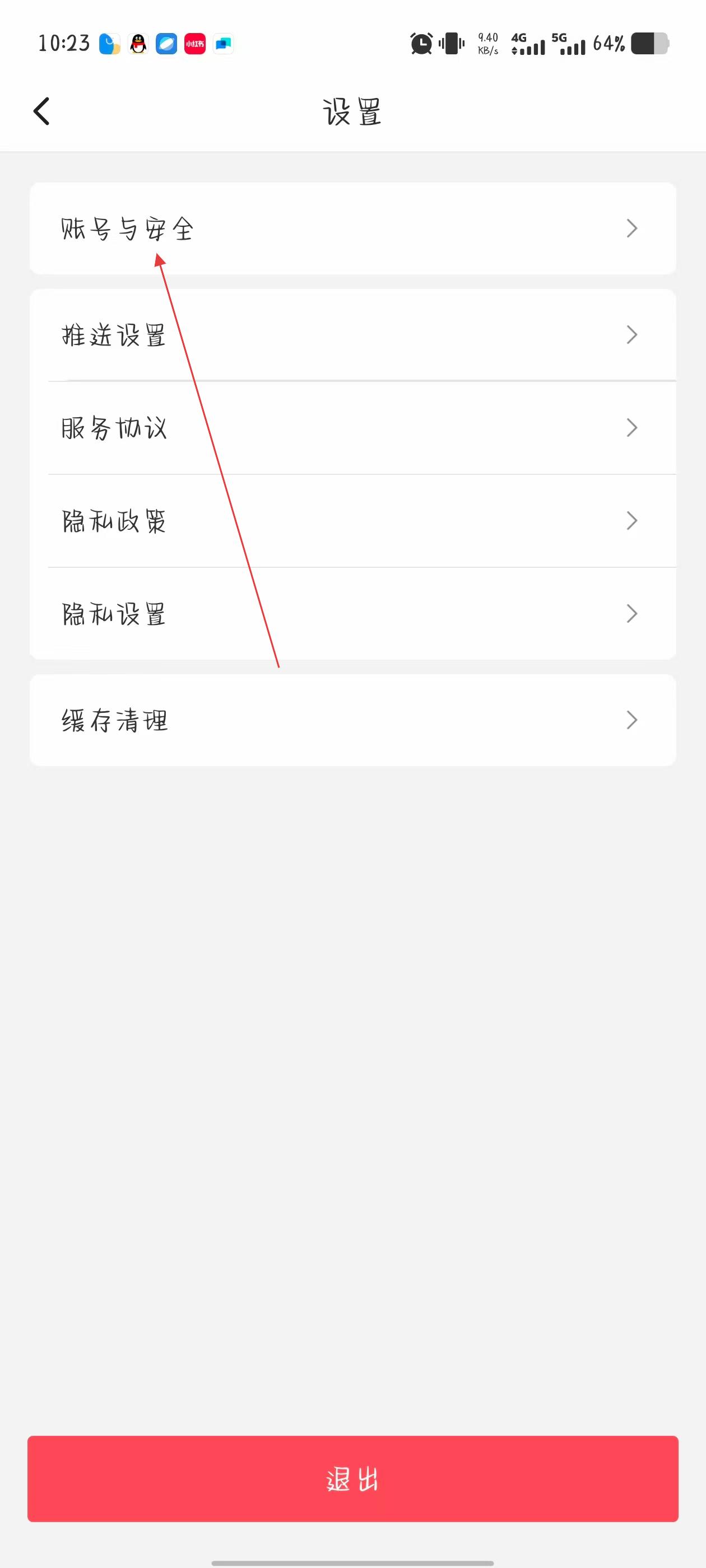The image size is (706, 1568).
Task: Open 隐私设置
Action: [352, 614]
